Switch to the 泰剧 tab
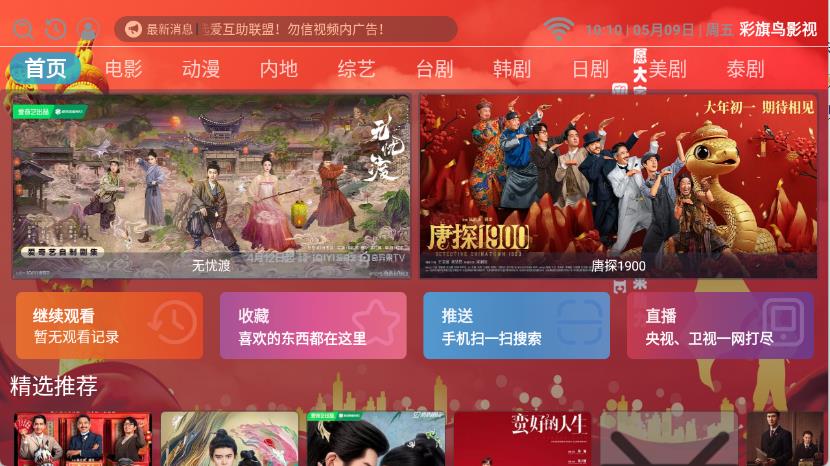This screenshot has height=466, width=830. click(745, 69)
